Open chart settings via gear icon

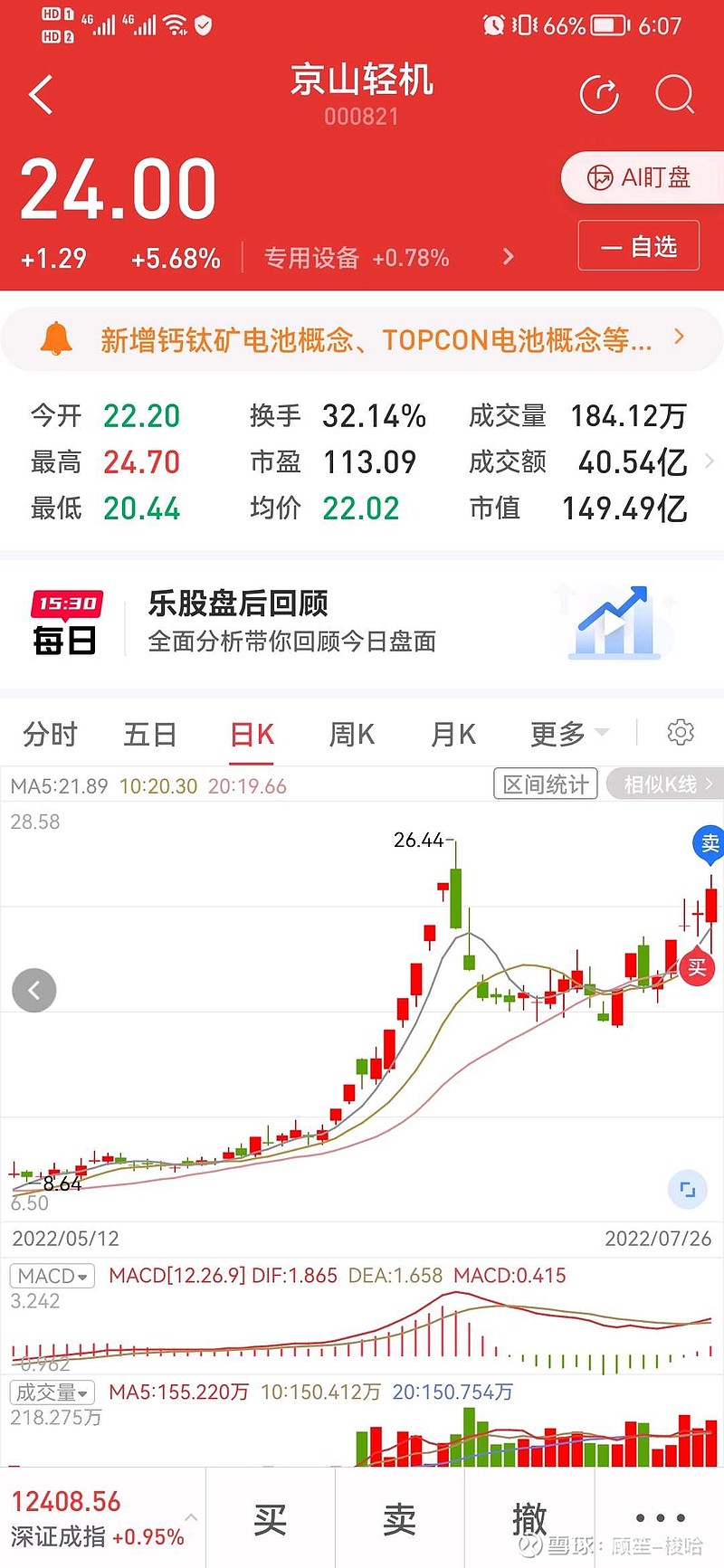(x=681, y=733)
